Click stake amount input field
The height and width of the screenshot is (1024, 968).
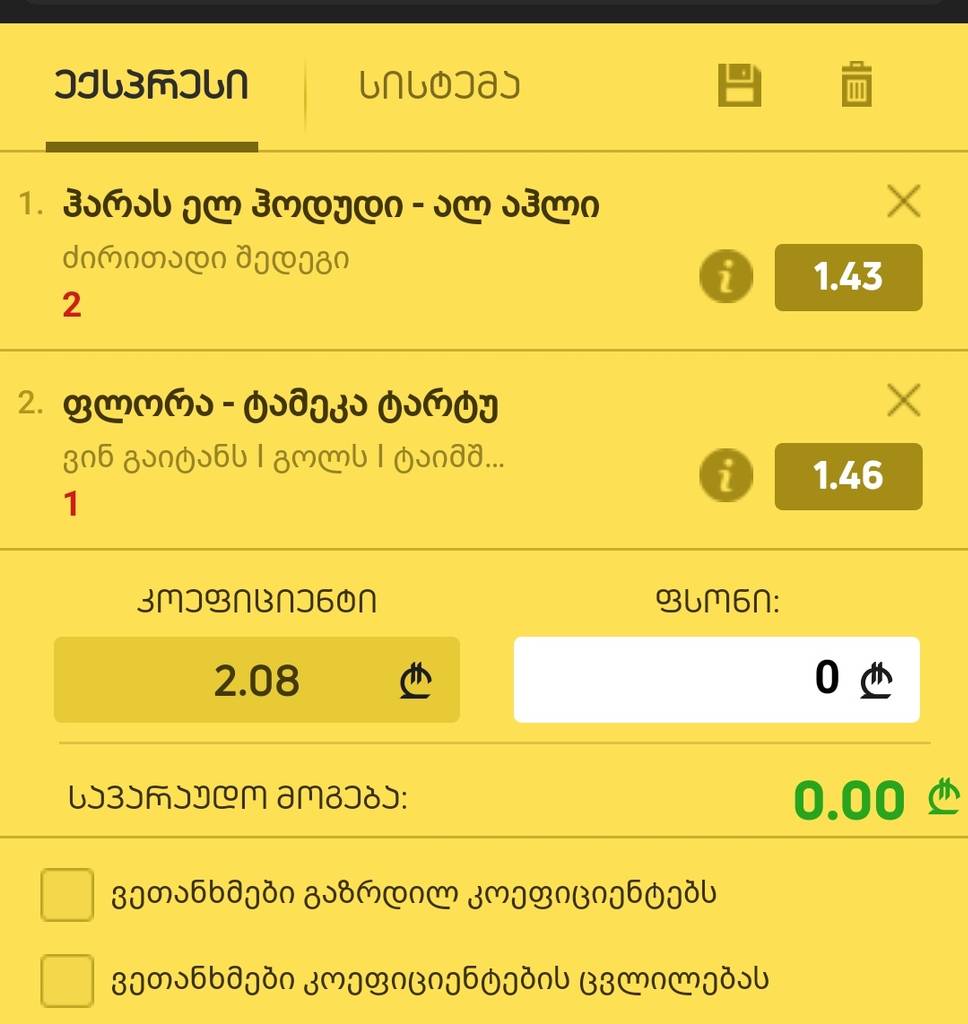click(700, 679)
